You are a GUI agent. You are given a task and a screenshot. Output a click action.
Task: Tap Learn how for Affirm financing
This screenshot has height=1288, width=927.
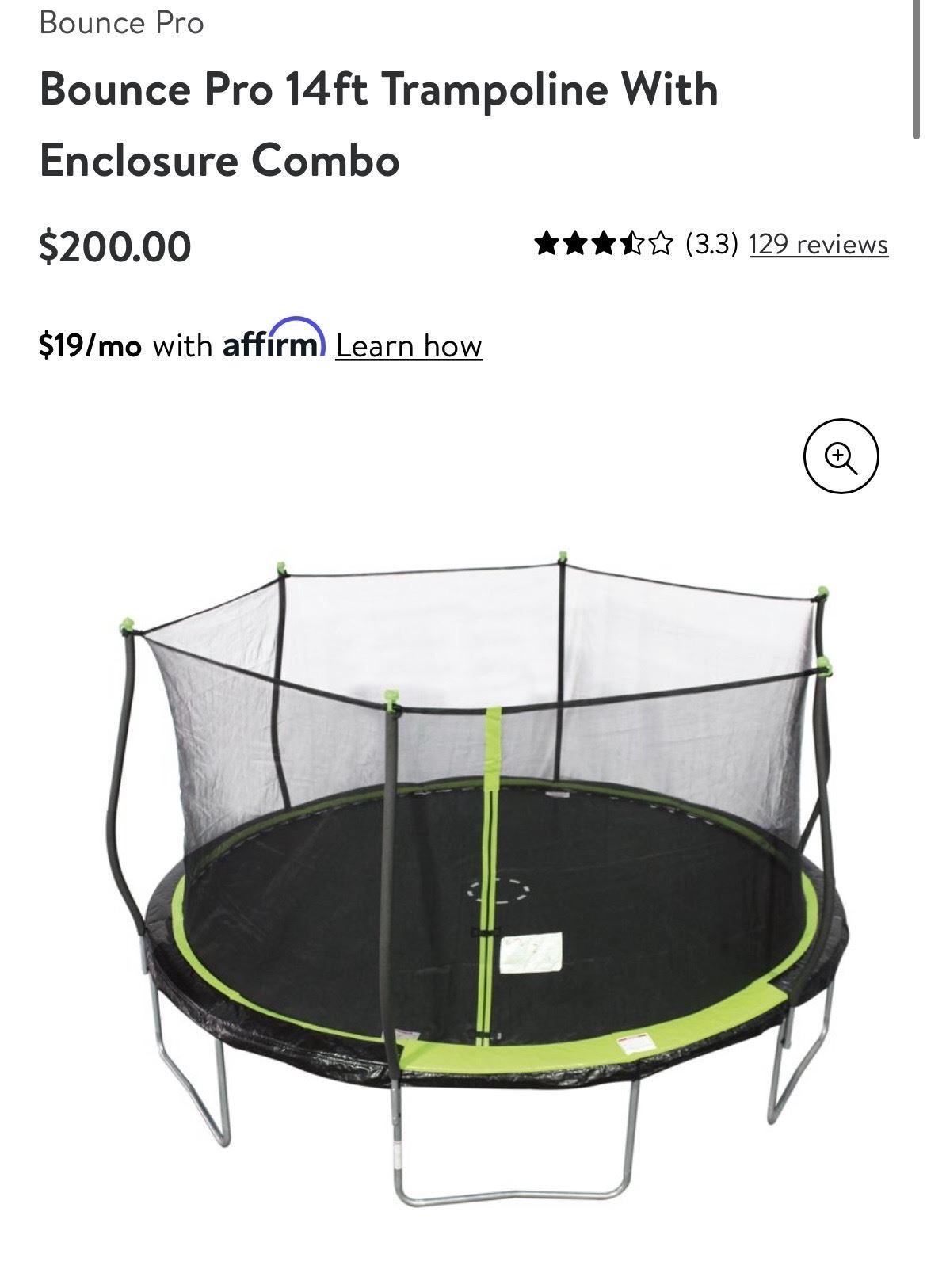[408, 346]
